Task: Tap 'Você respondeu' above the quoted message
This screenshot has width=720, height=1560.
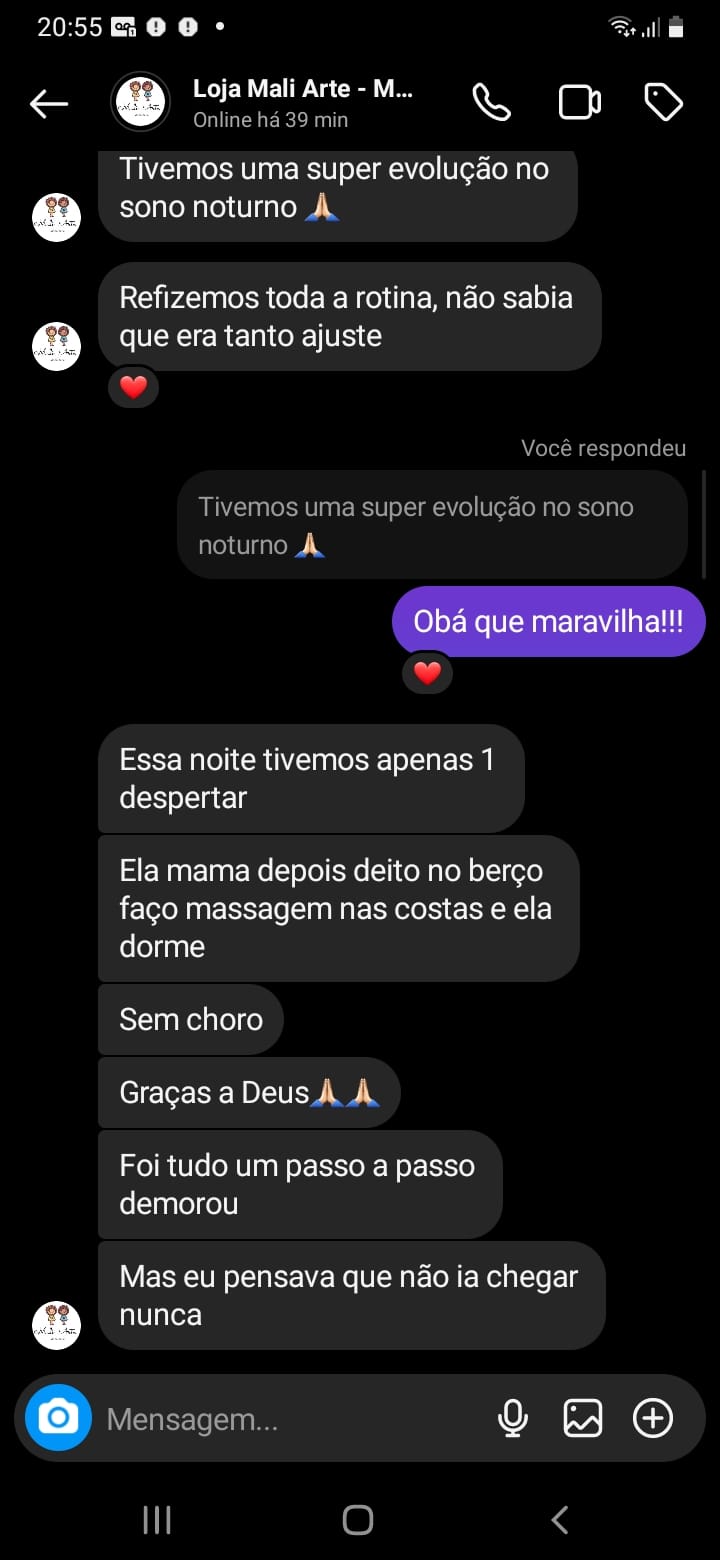Action: (x=602, y=448)
